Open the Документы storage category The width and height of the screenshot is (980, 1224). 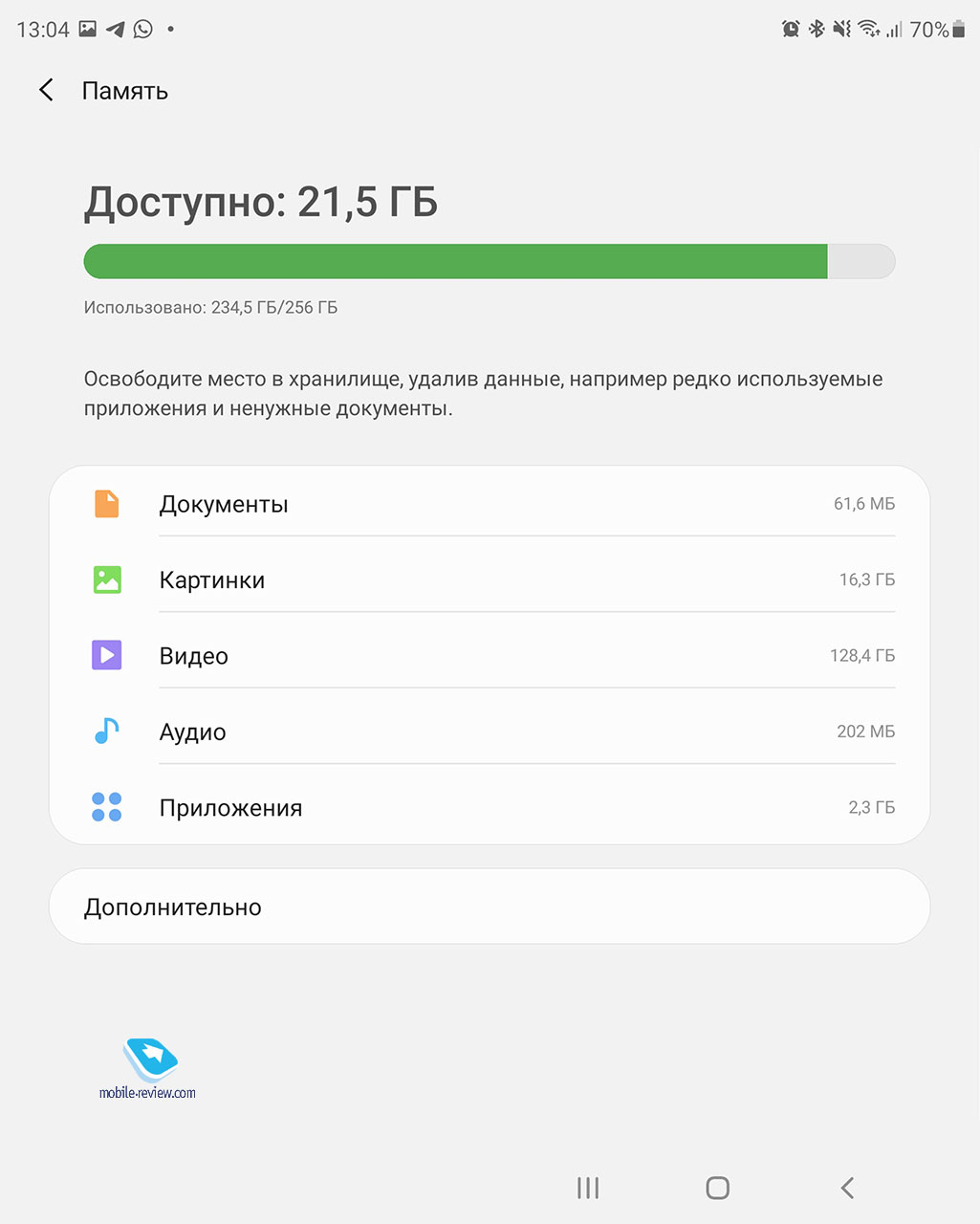[x=489, y=504]
